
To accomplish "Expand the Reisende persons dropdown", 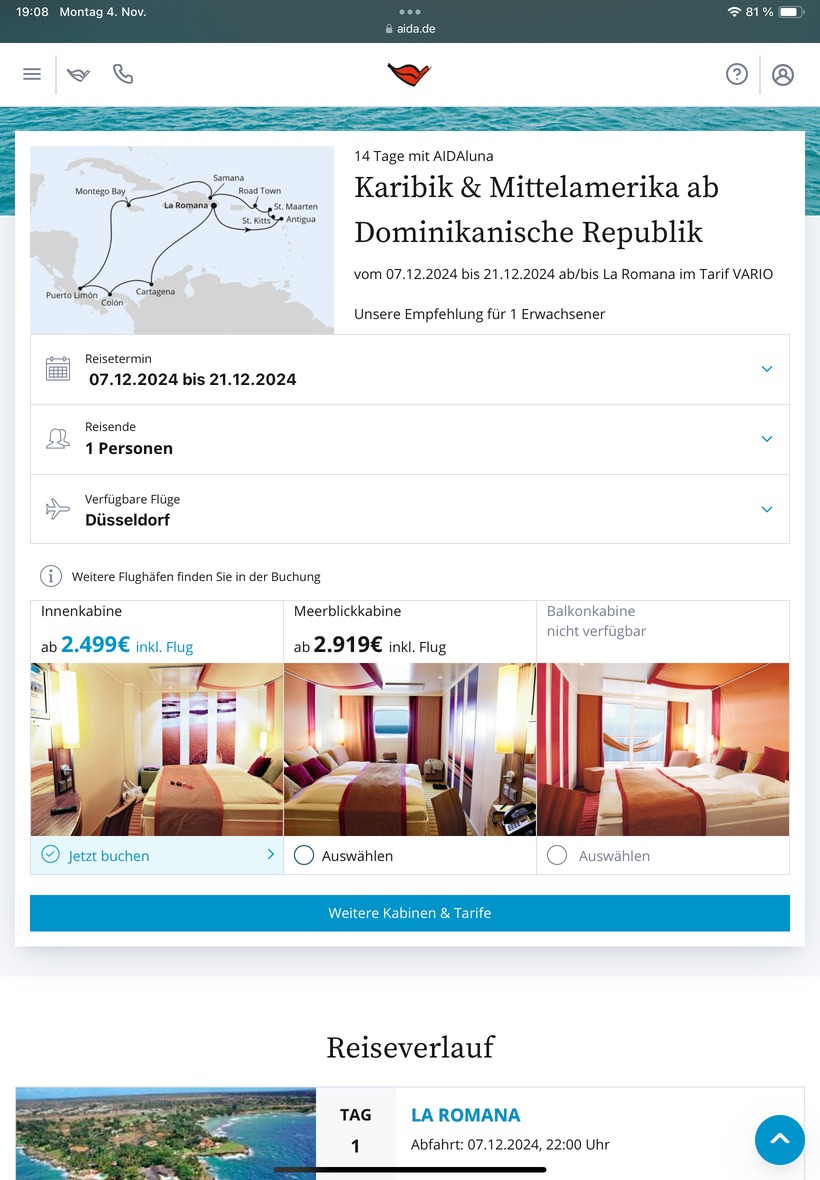I will pyautogui.click(x=410, y=439).
